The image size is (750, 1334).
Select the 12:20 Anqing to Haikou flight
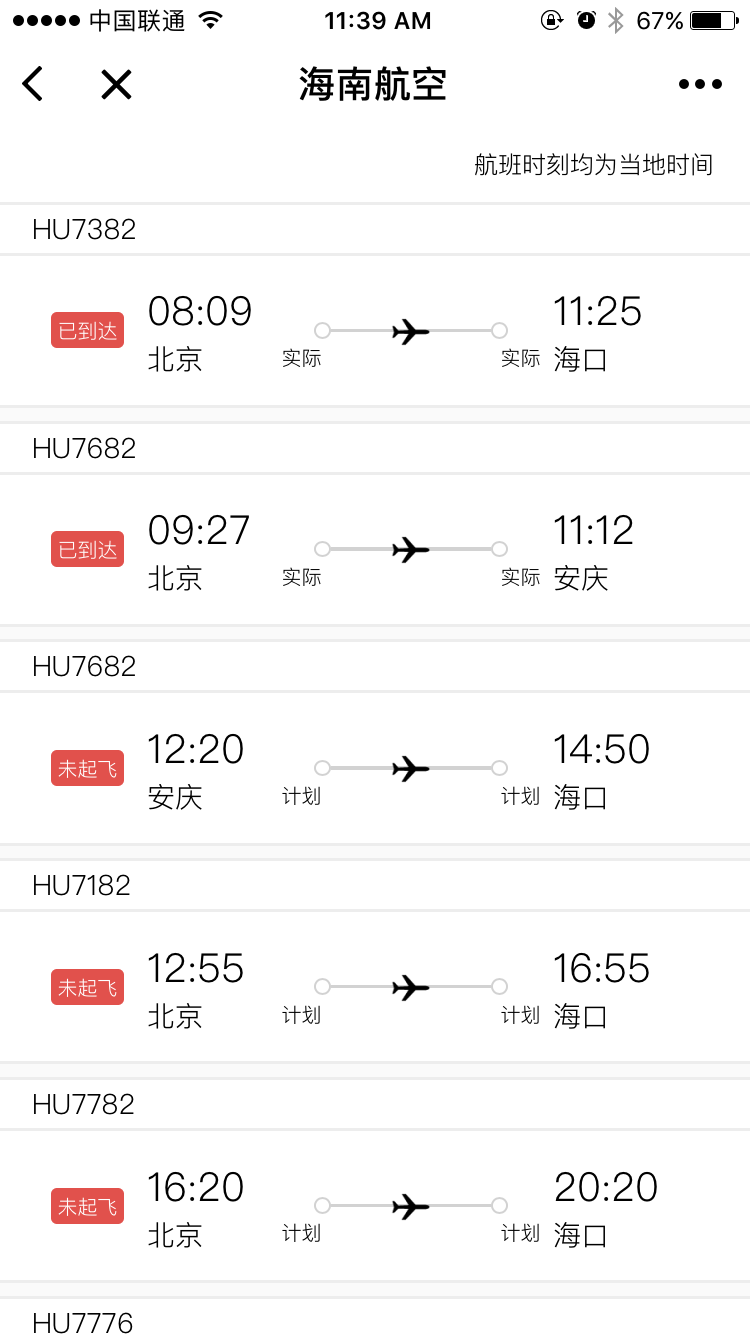pyautogui.click(x=375, y=769)
